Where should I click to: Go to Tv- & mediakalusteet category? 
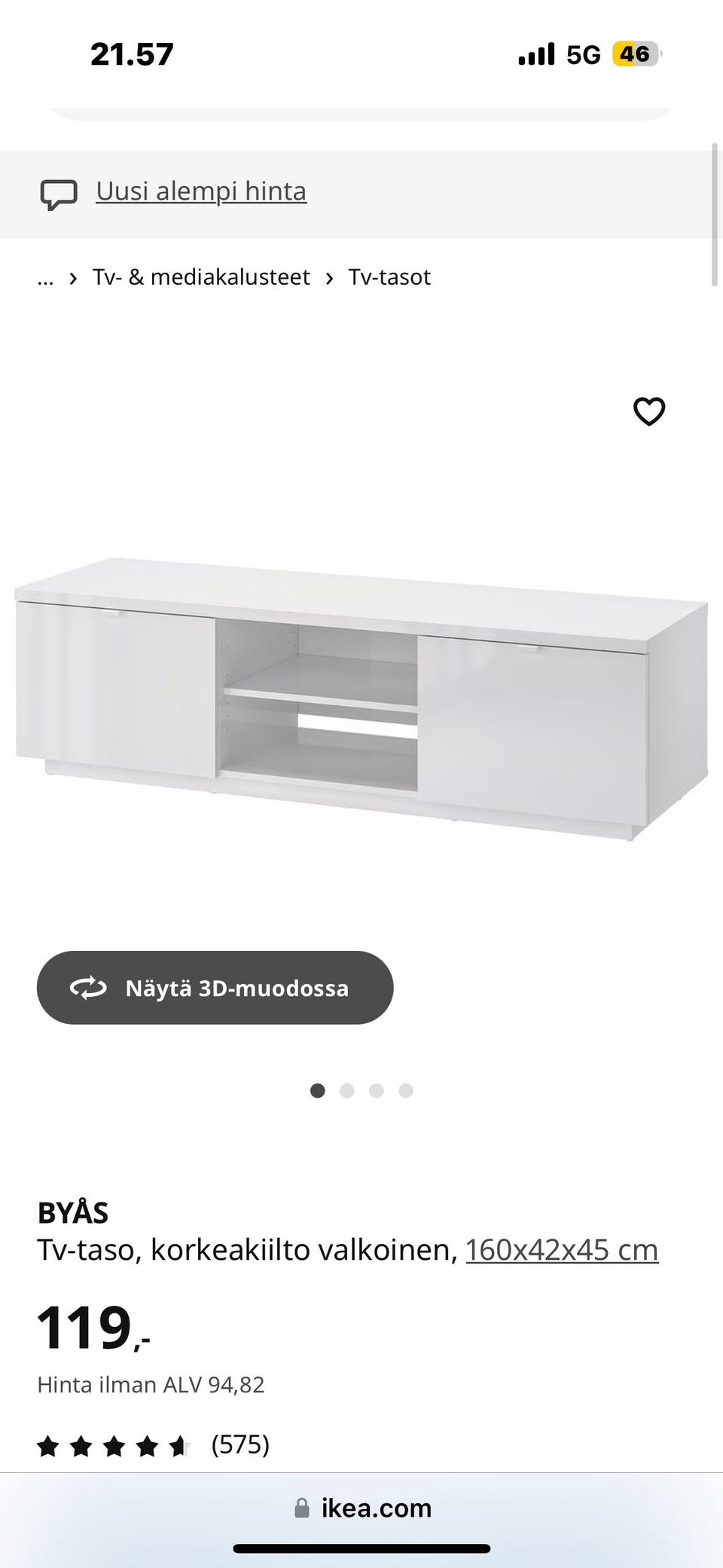[201, 277]
